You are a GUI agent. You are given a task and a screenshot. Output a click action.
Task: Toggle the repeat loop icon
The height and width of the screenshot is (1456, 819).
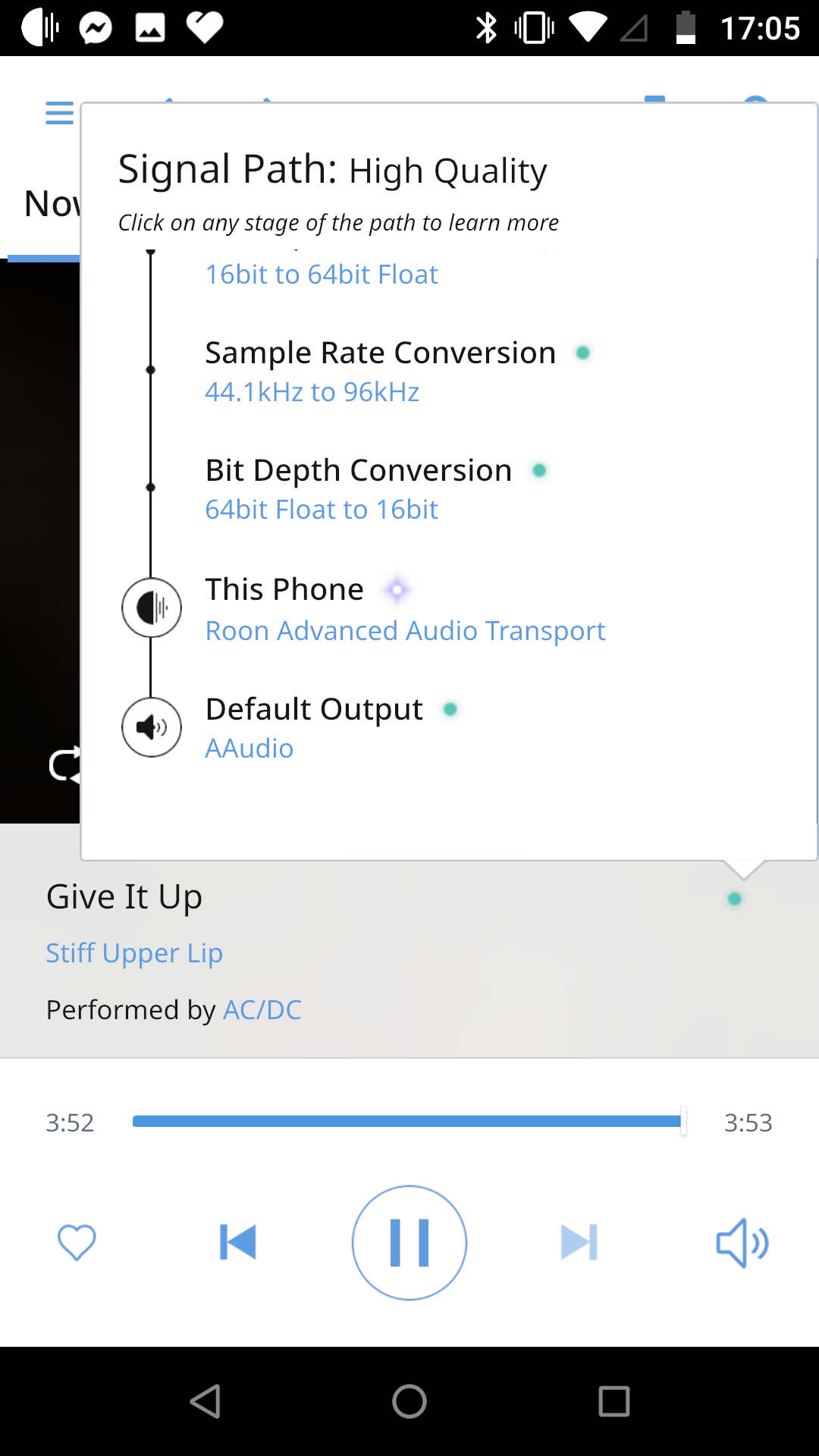(x=64, y=764)
